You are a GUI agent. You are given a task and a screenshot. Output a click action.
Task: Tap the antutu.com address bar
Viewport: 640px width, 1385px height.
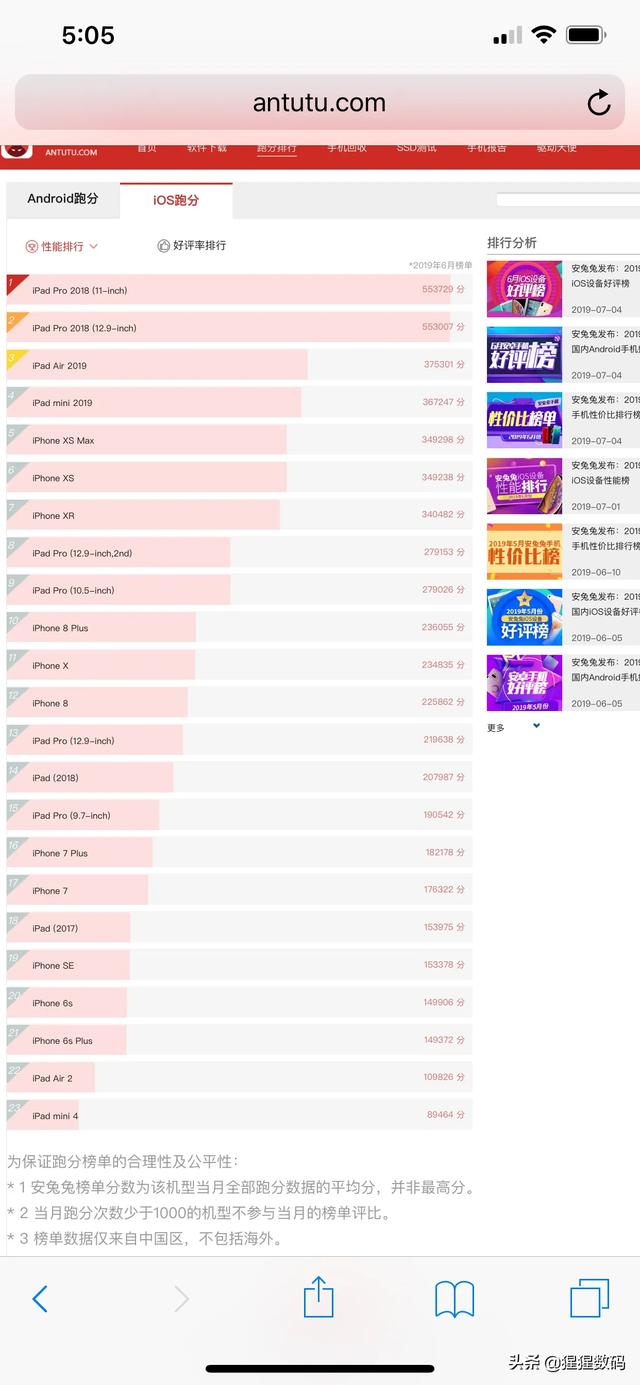pyautogui.click(x=318, y=103)
